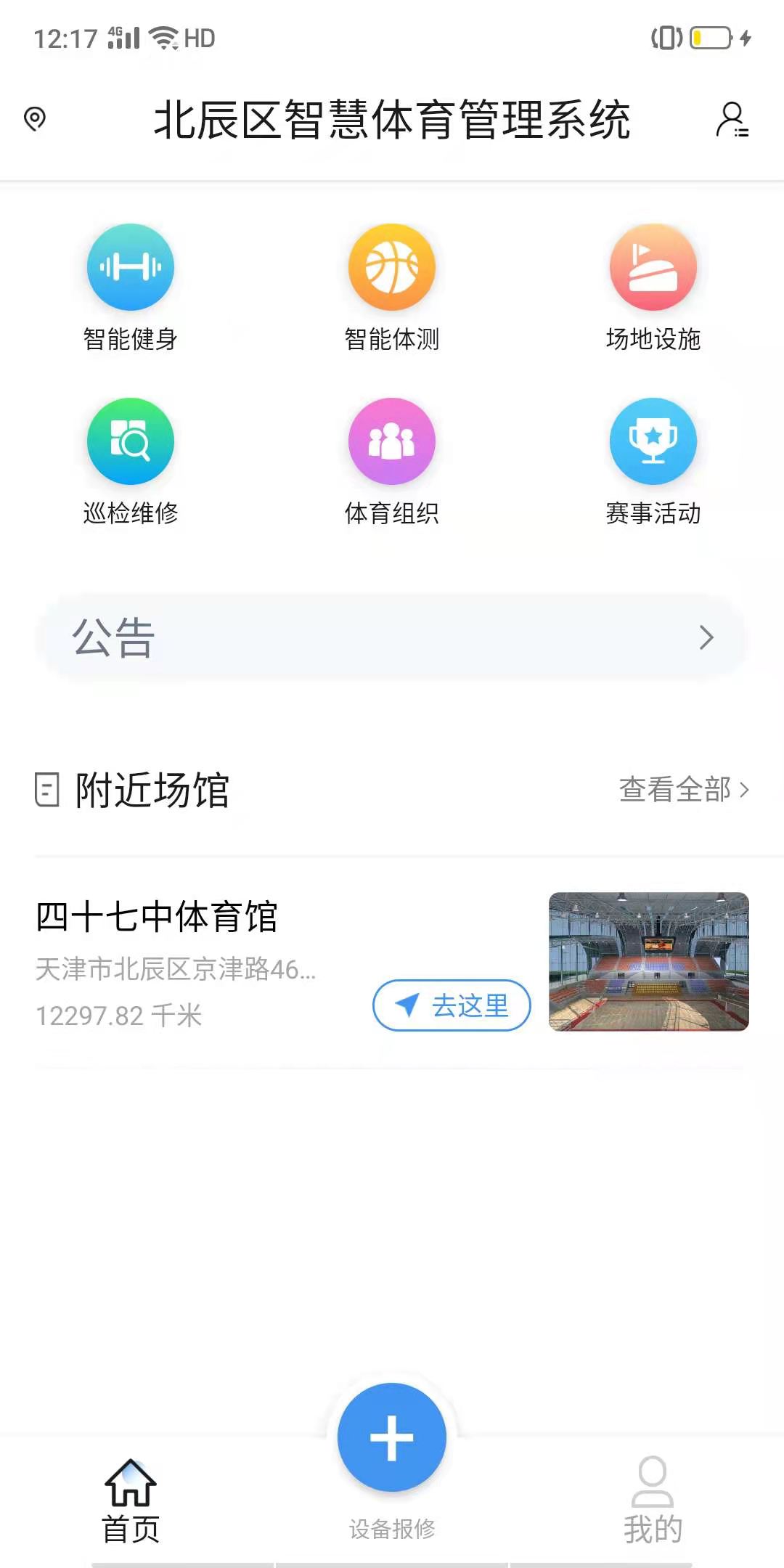Expand the 公告 announcements section

(x=392, y=639)
